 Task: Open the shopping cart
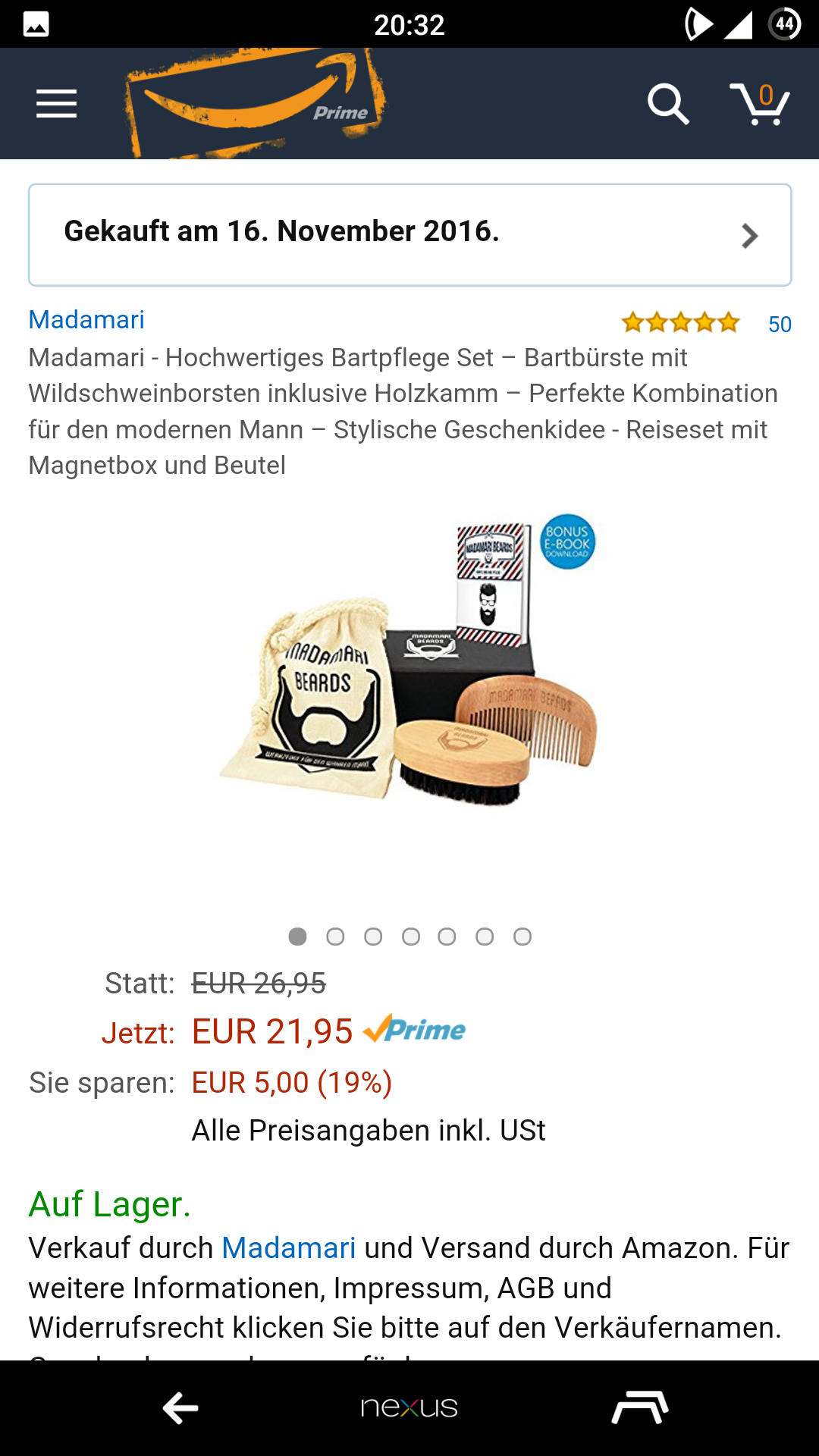pyautogui.click(x=760, y=104)
